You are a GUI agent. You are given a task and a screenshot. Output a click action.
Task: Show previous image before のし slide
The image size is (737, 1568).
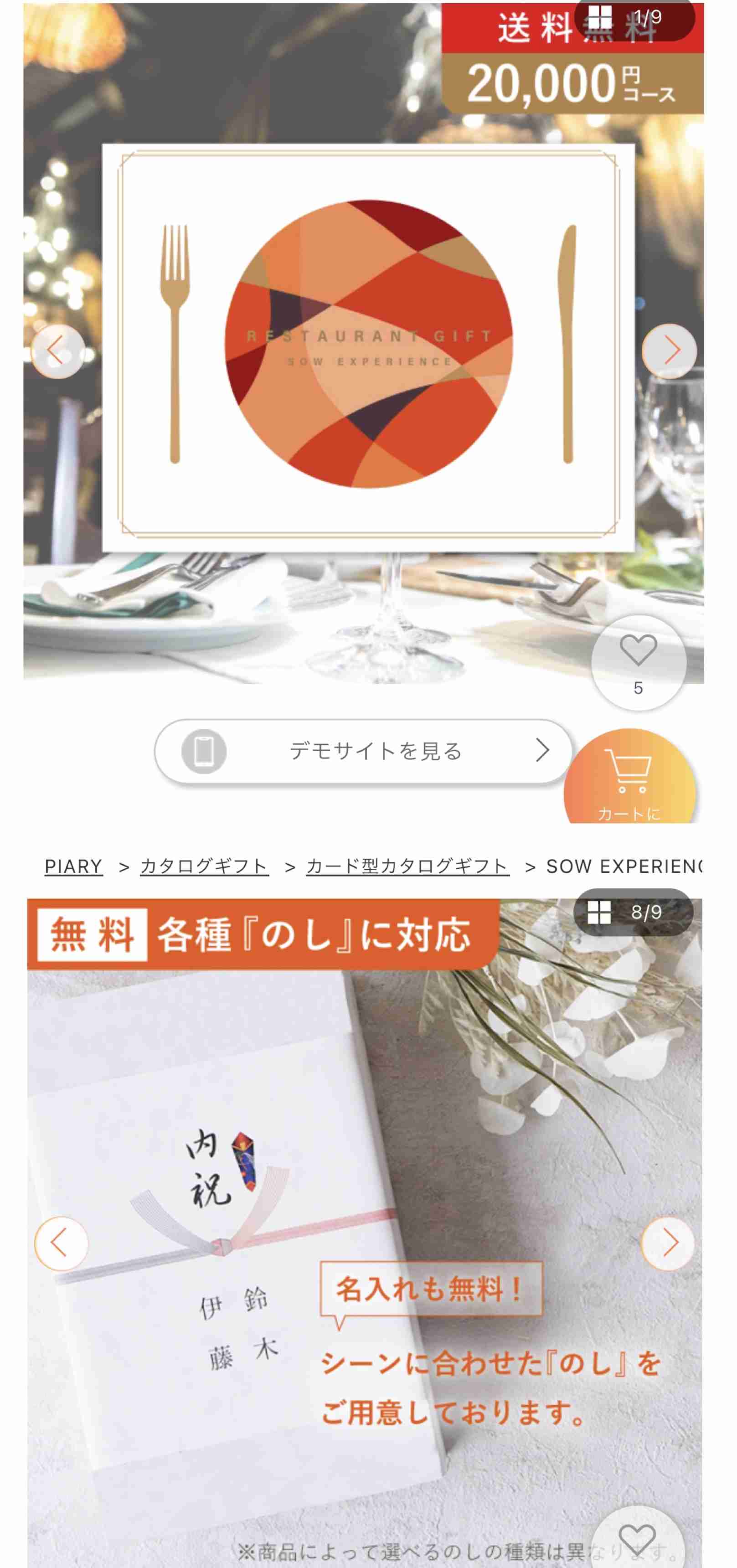[61, 1243]
